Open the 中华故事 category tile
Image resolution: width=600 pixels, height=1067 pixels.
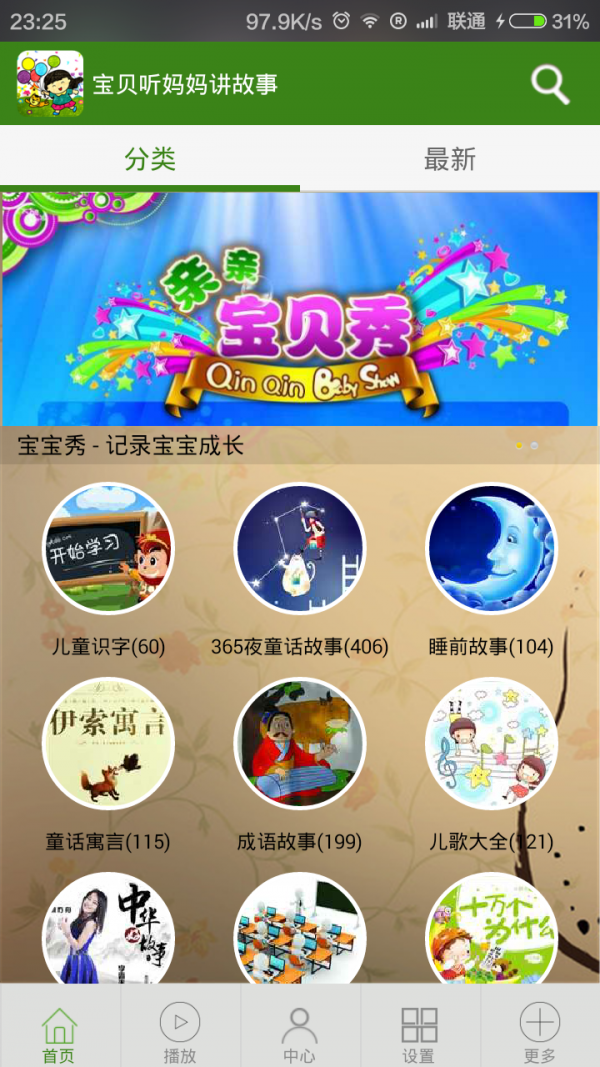[108, 930]
